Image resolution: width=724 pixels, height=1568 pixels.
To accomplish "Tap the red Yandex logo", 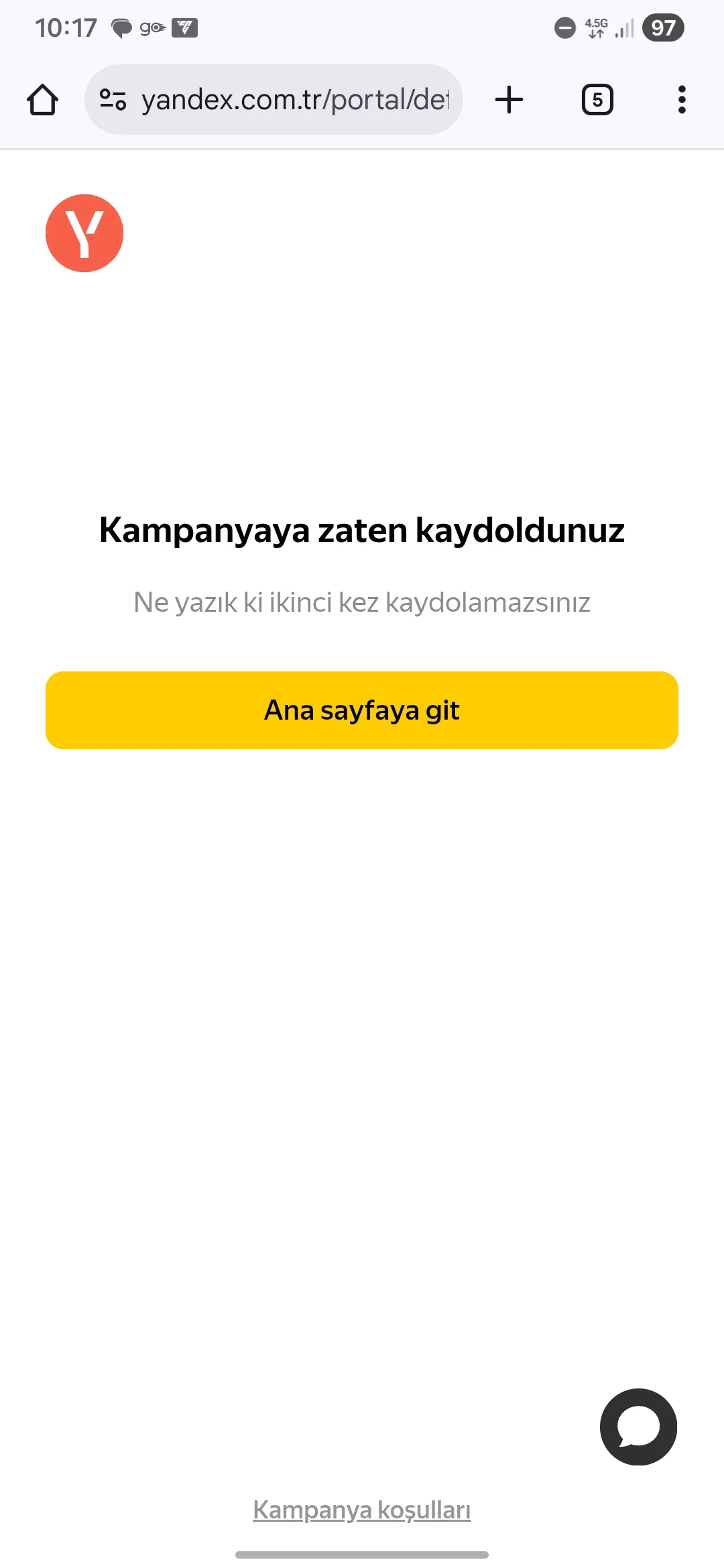I will coord(84,233).
